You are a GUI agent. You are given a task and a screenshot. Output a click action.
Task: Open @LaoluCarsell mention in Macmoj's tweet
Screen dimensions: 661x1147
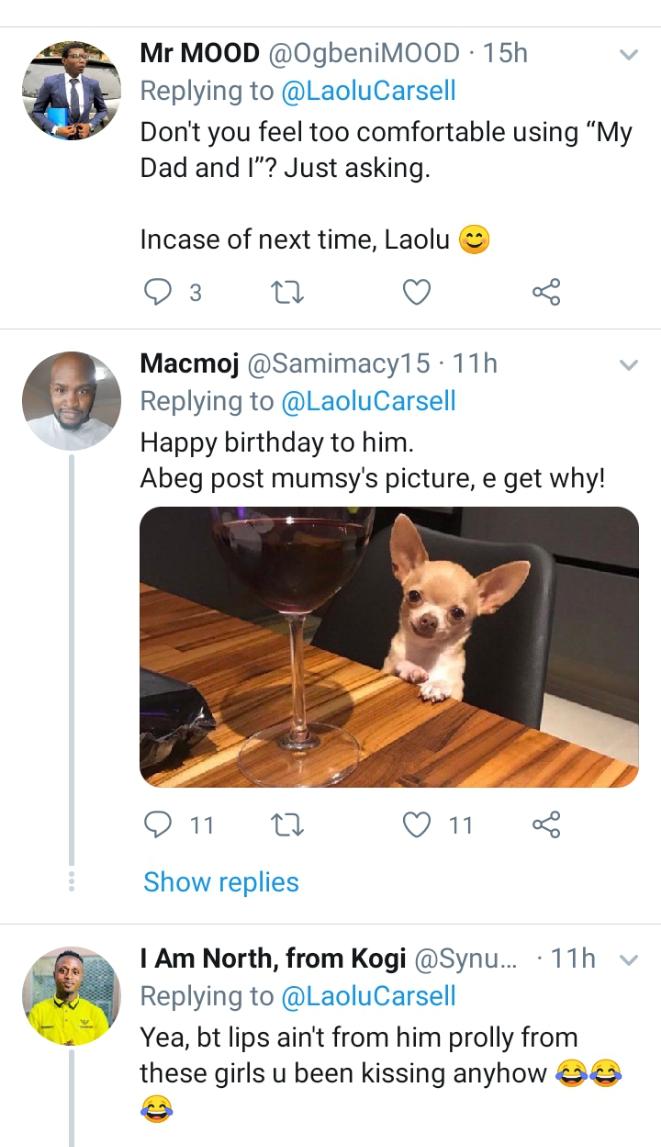coord(369,402)
